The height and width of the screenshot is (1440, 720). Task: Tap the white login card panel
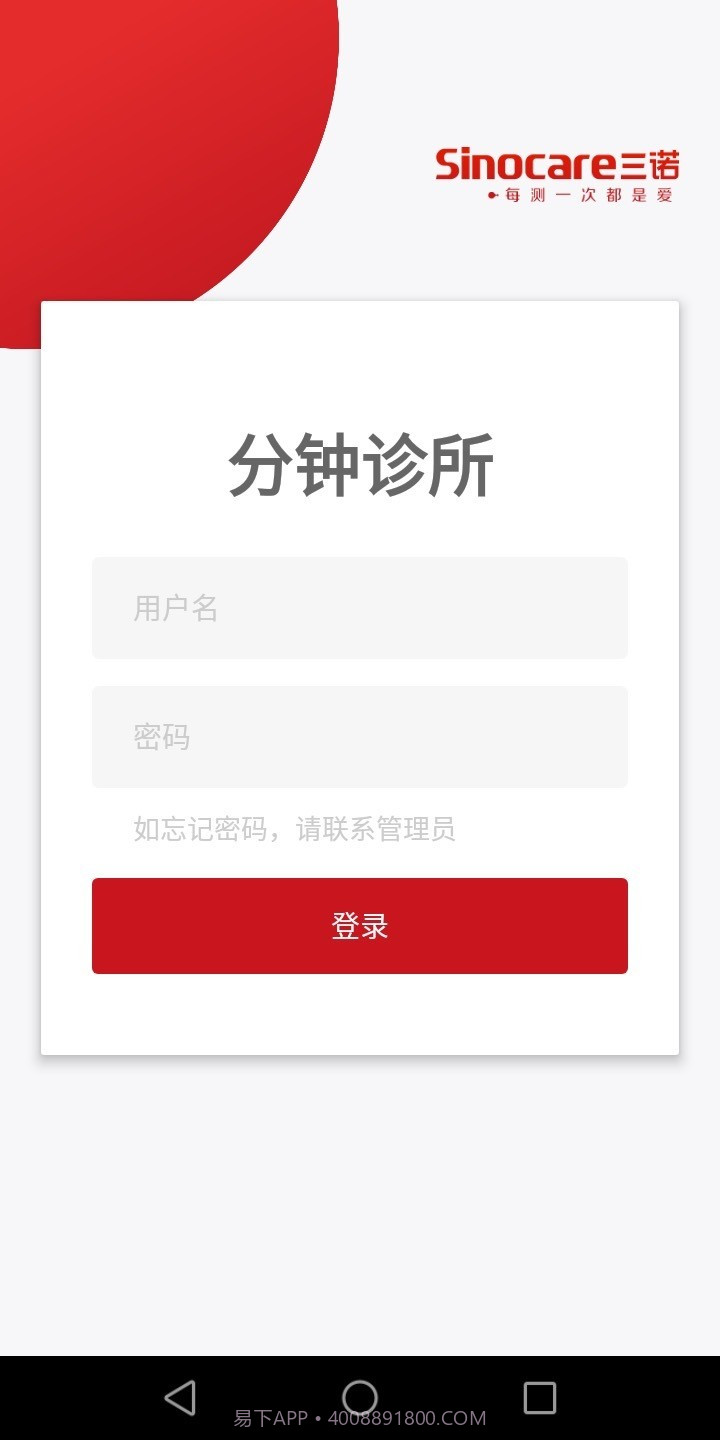(360, 1010)
